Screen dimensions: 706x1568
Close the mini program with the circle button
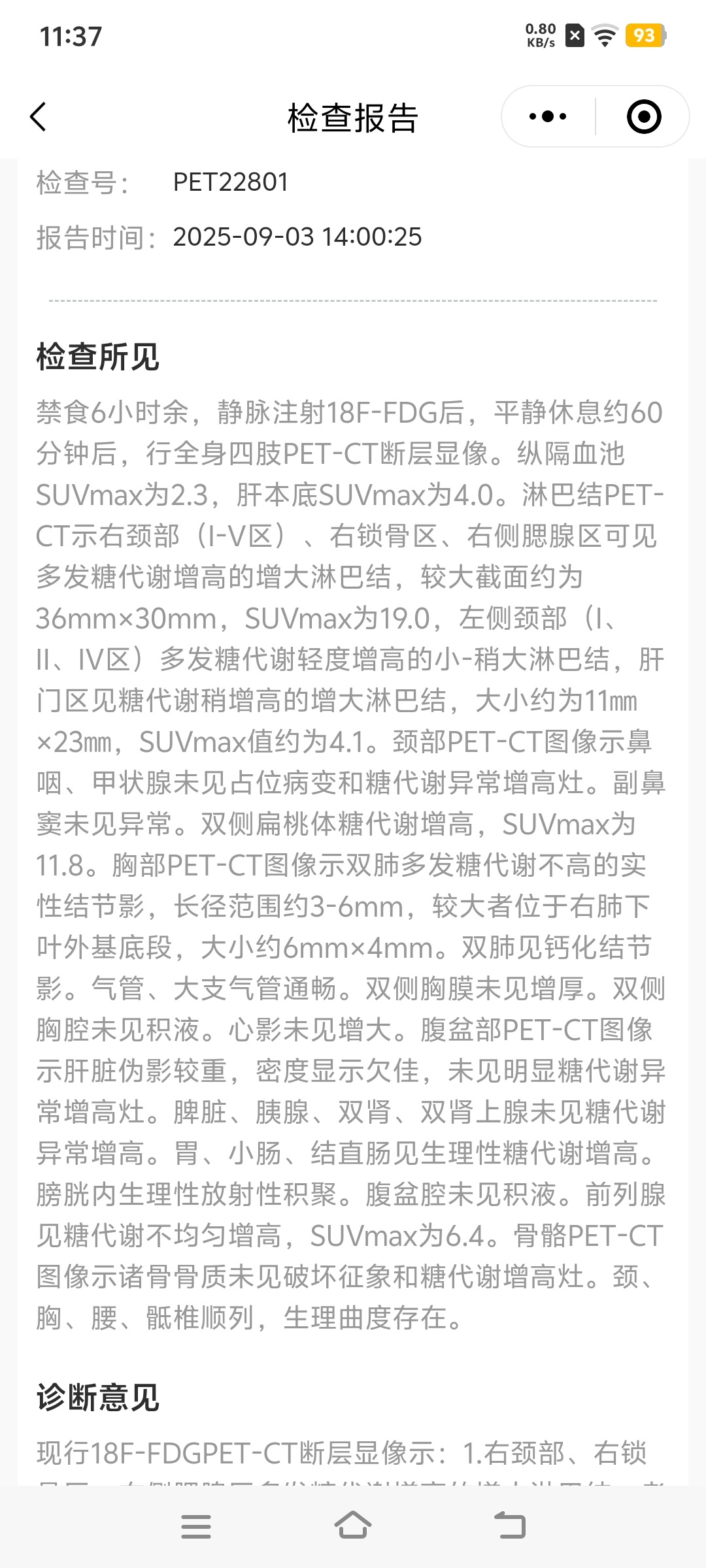(644, 117)
